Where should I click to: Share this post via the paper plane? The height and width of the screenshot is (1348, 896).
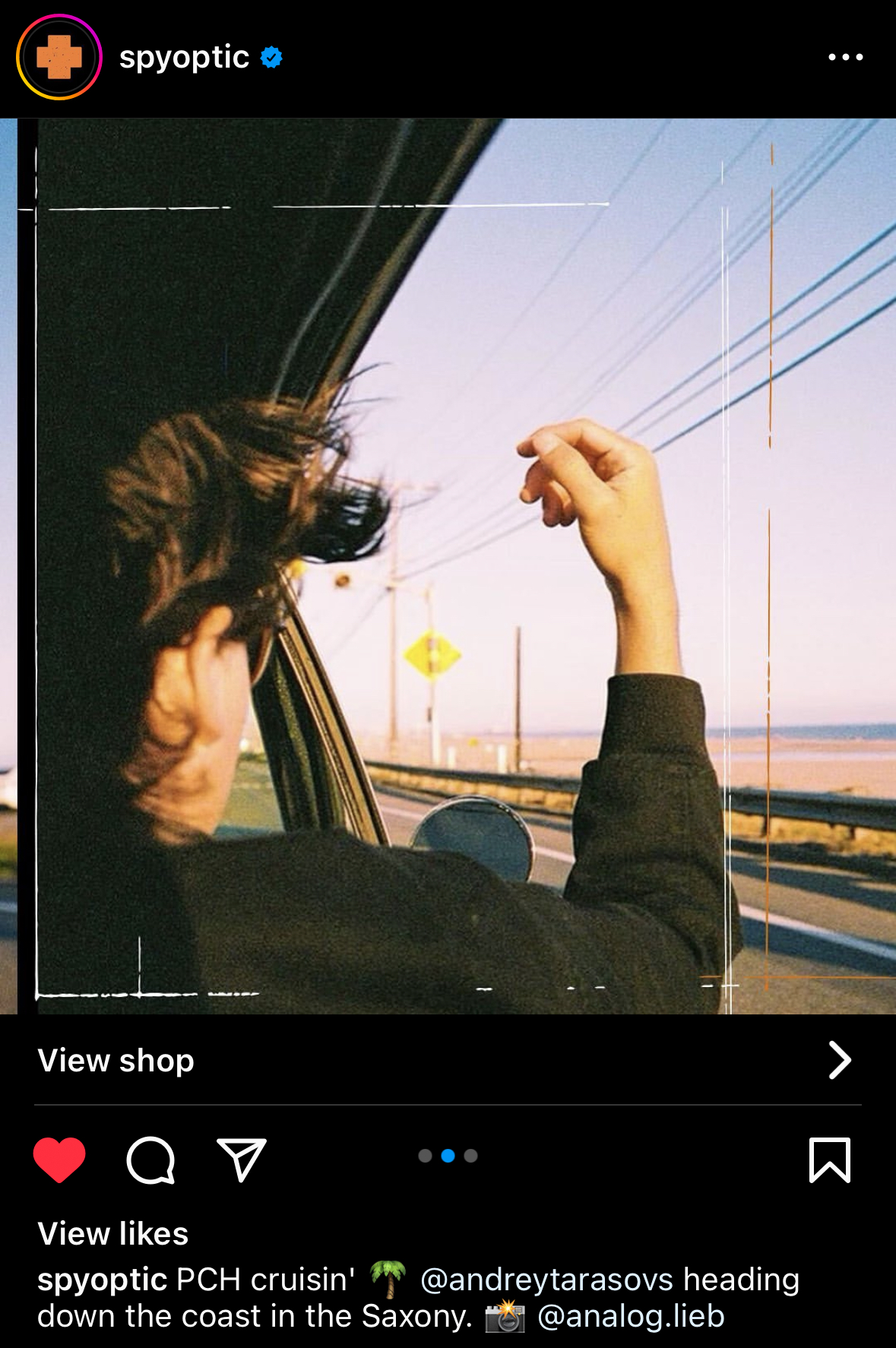242,1160
